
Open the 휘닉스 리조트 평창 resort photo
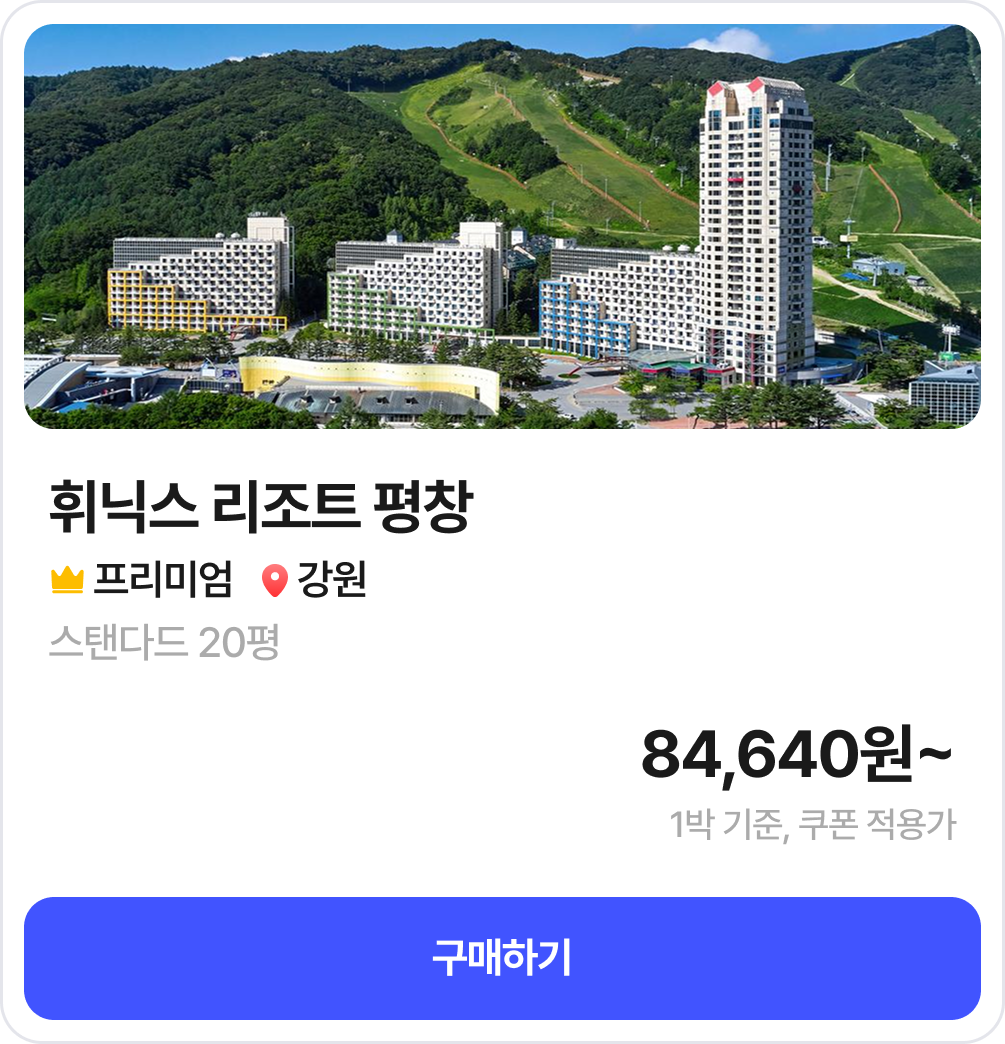[502, 227]
